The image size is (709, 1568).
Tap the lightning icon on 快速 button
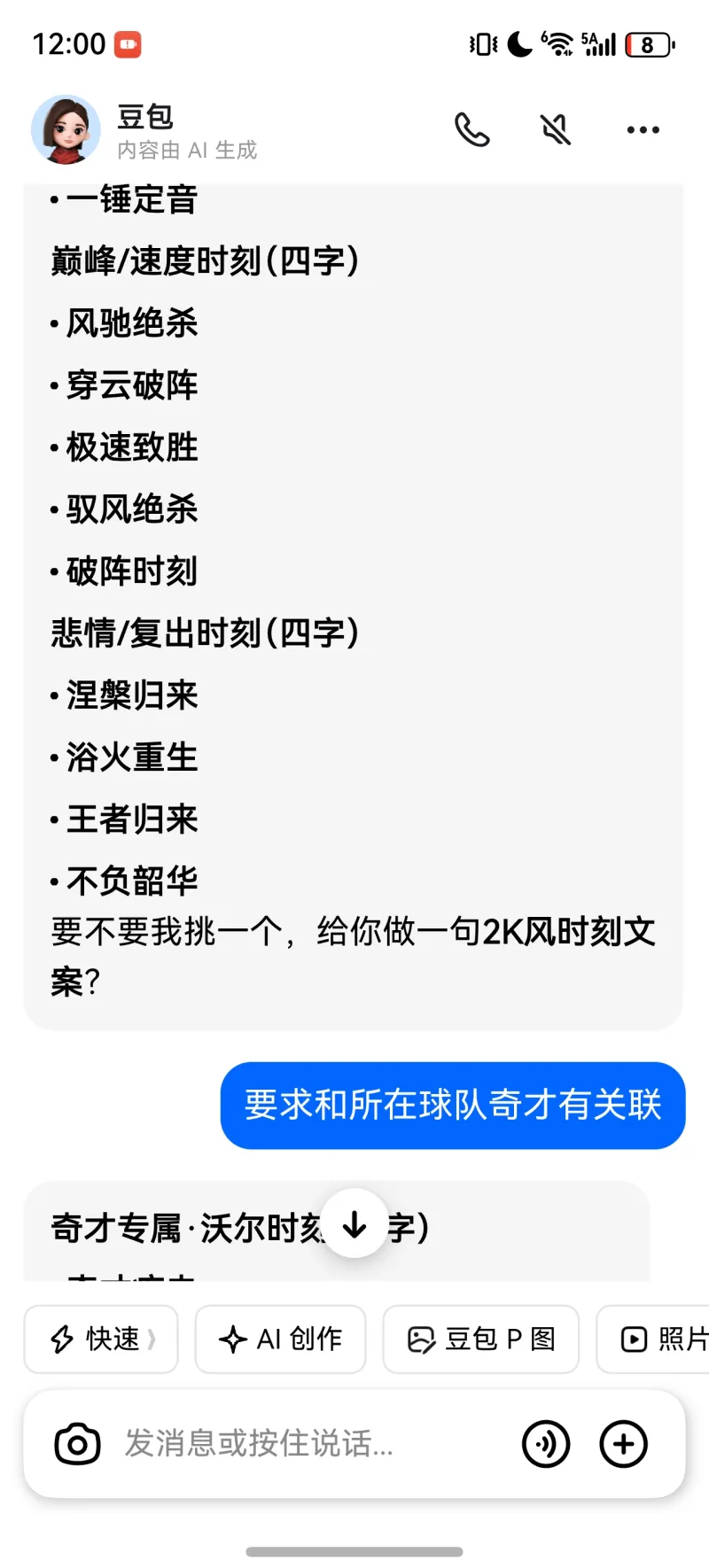pos(60,1339)
